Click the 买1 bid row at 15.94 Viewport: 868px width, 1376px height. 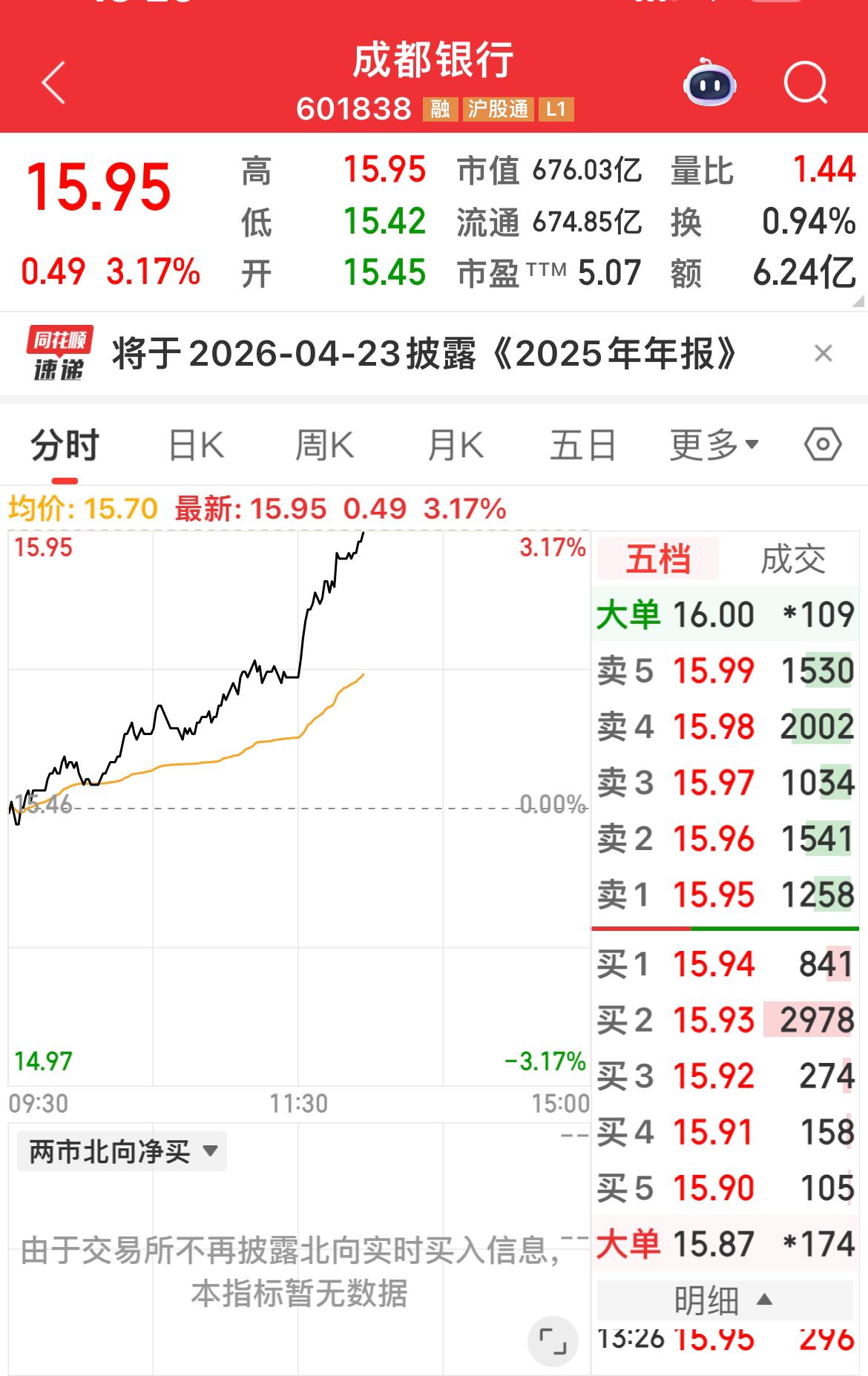(723, 965)
